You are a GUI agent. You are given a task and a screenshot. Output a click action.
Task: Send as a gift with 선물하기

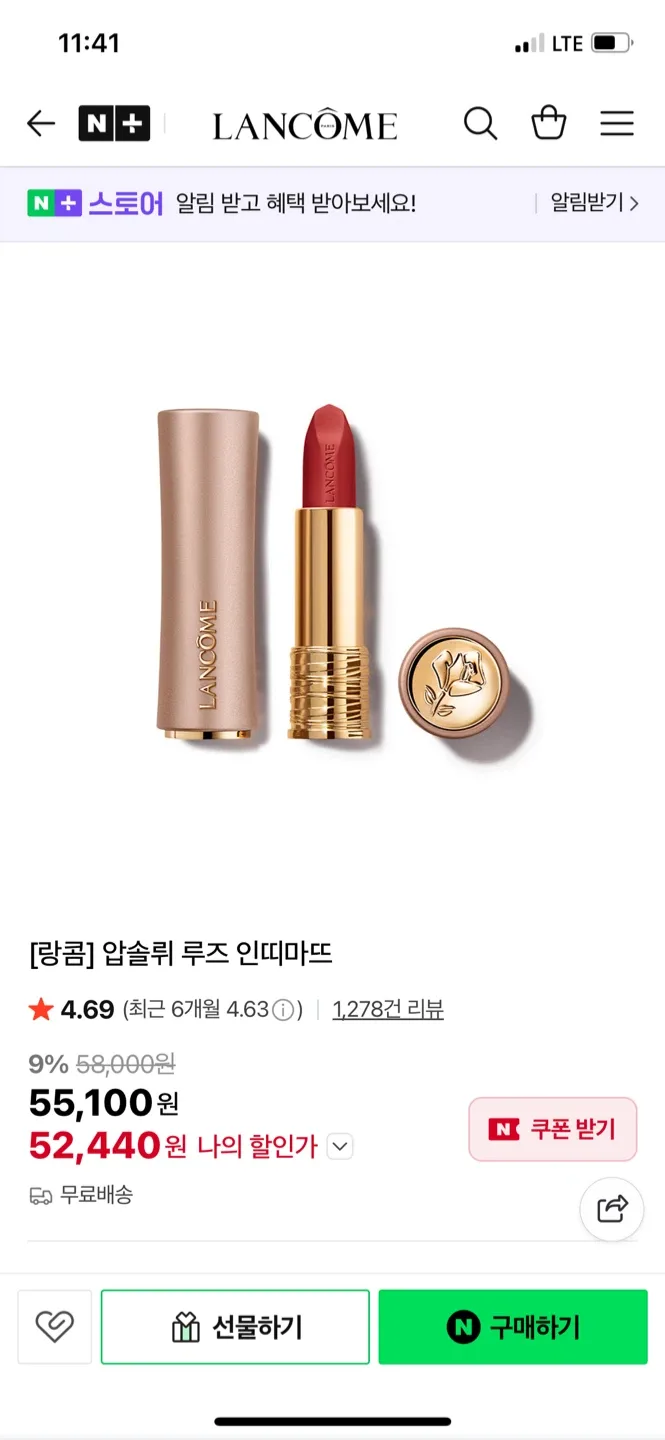click(x=235, y=1327)
